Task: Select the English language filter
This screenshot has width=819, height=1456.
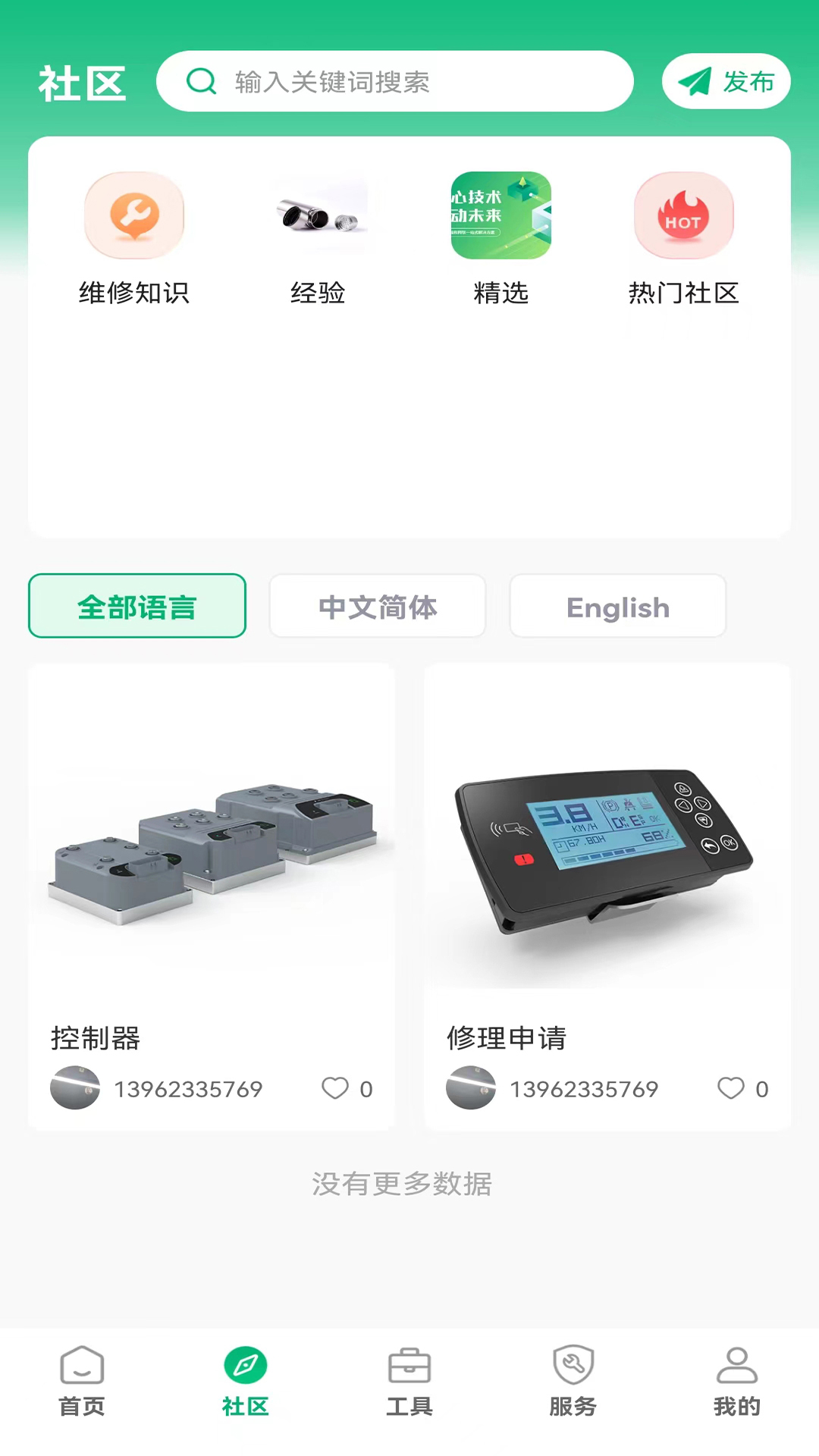Action: click(x=617, y=606)
